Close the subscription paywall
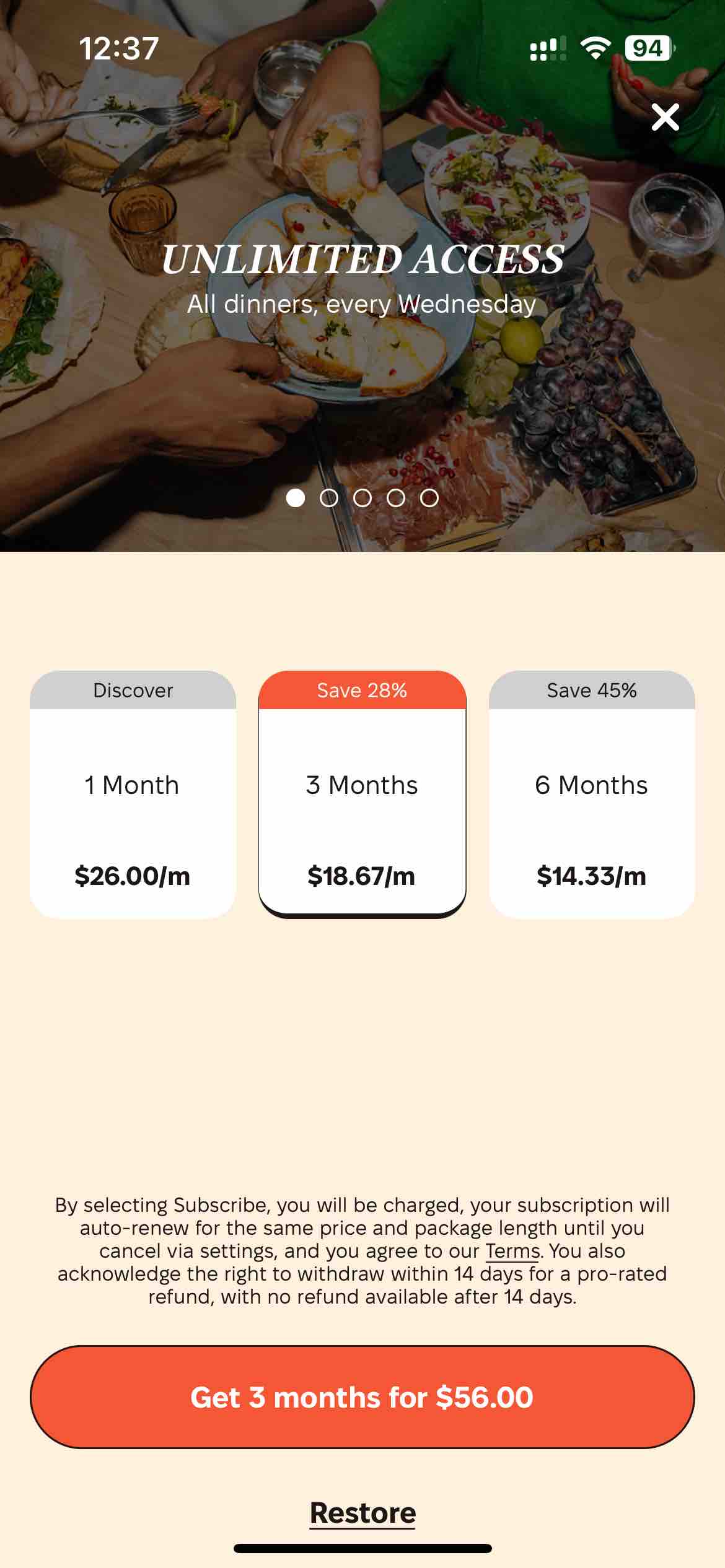Image resolution: width=725 pixels, height=1568 pixels. 665,117
